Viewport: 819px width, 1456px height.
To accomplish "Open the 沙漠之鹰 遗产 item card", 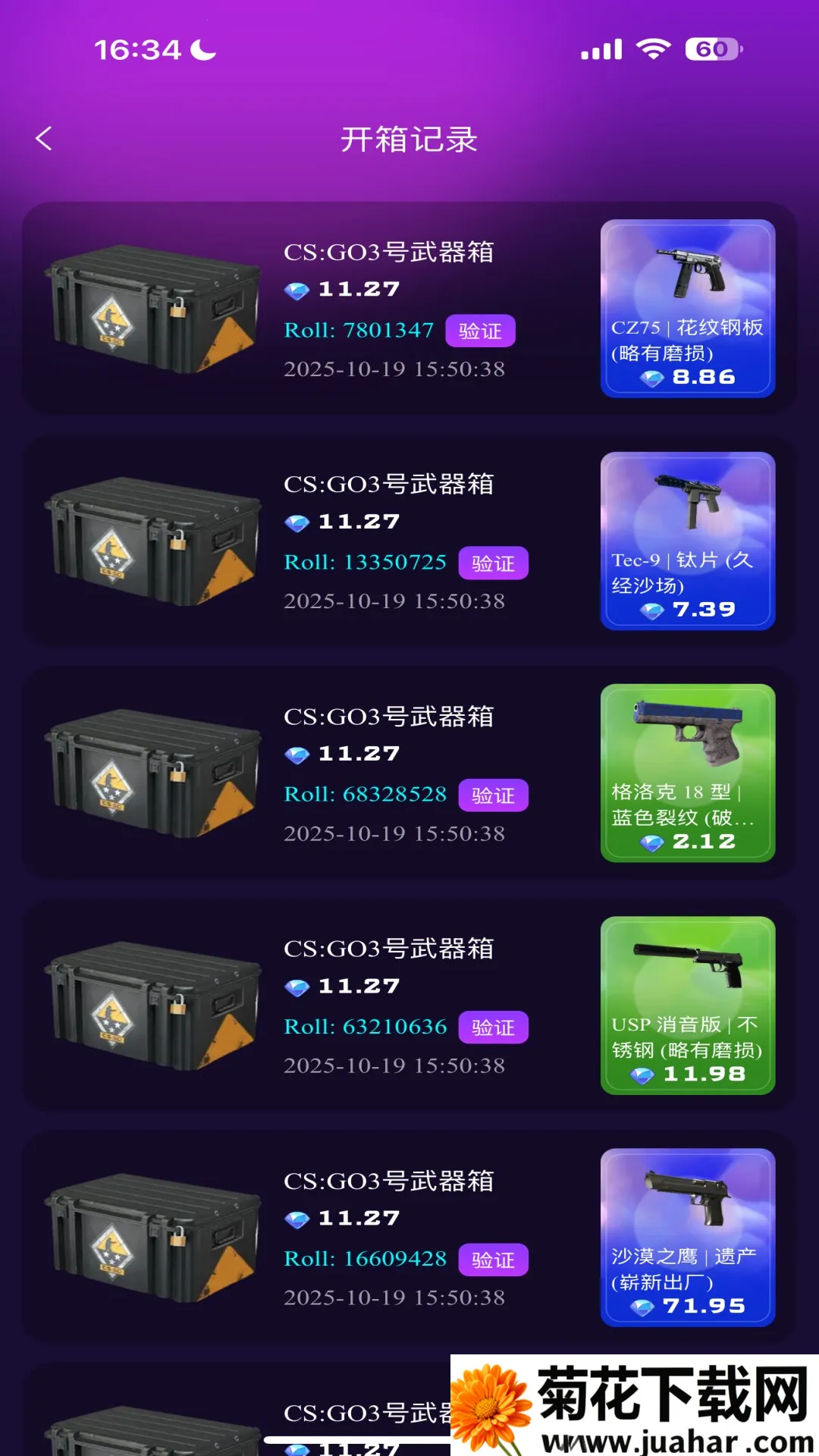I will tap(687, 1238).
